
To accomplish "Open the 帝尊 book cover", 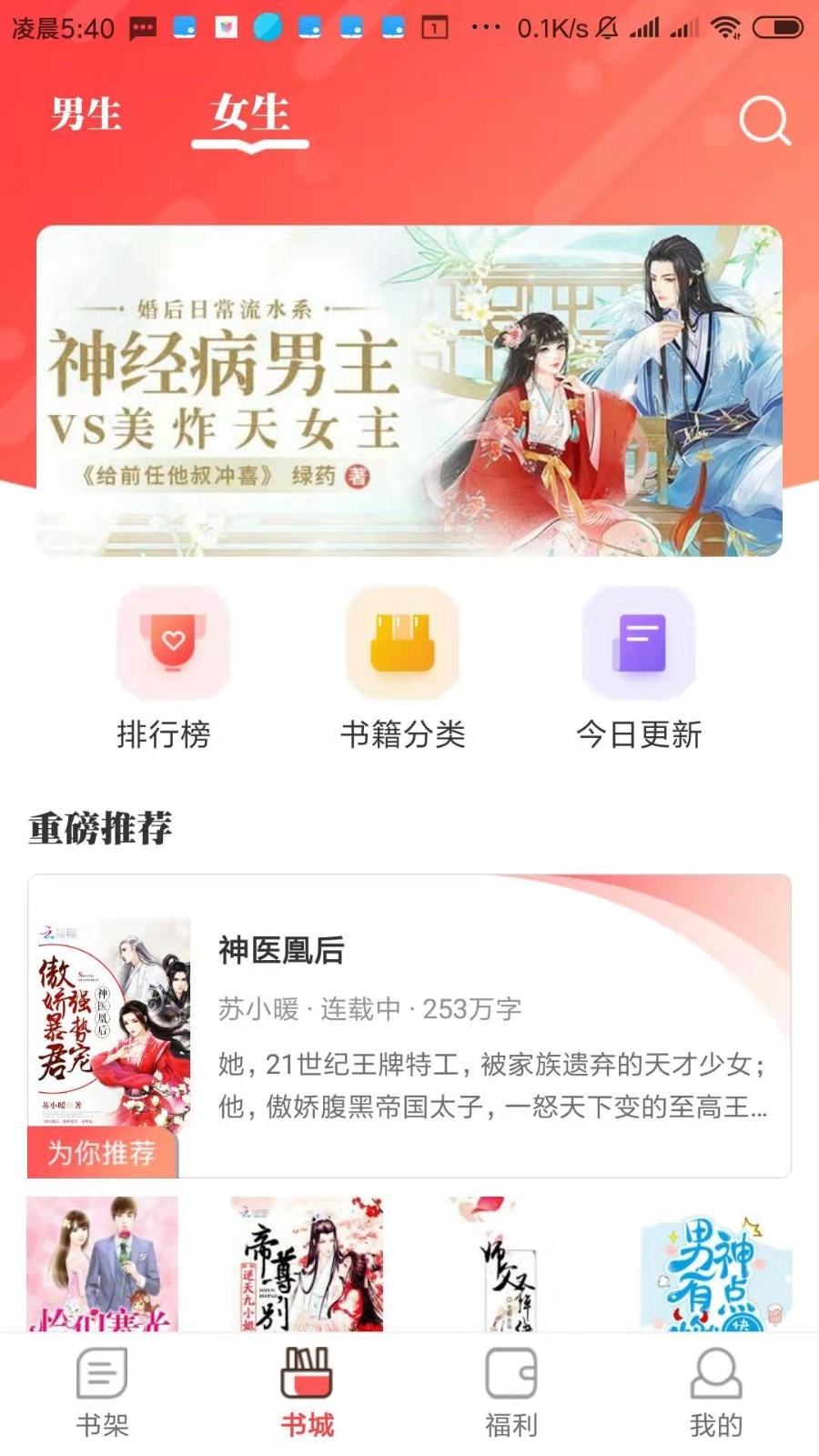I will 307,1265.
